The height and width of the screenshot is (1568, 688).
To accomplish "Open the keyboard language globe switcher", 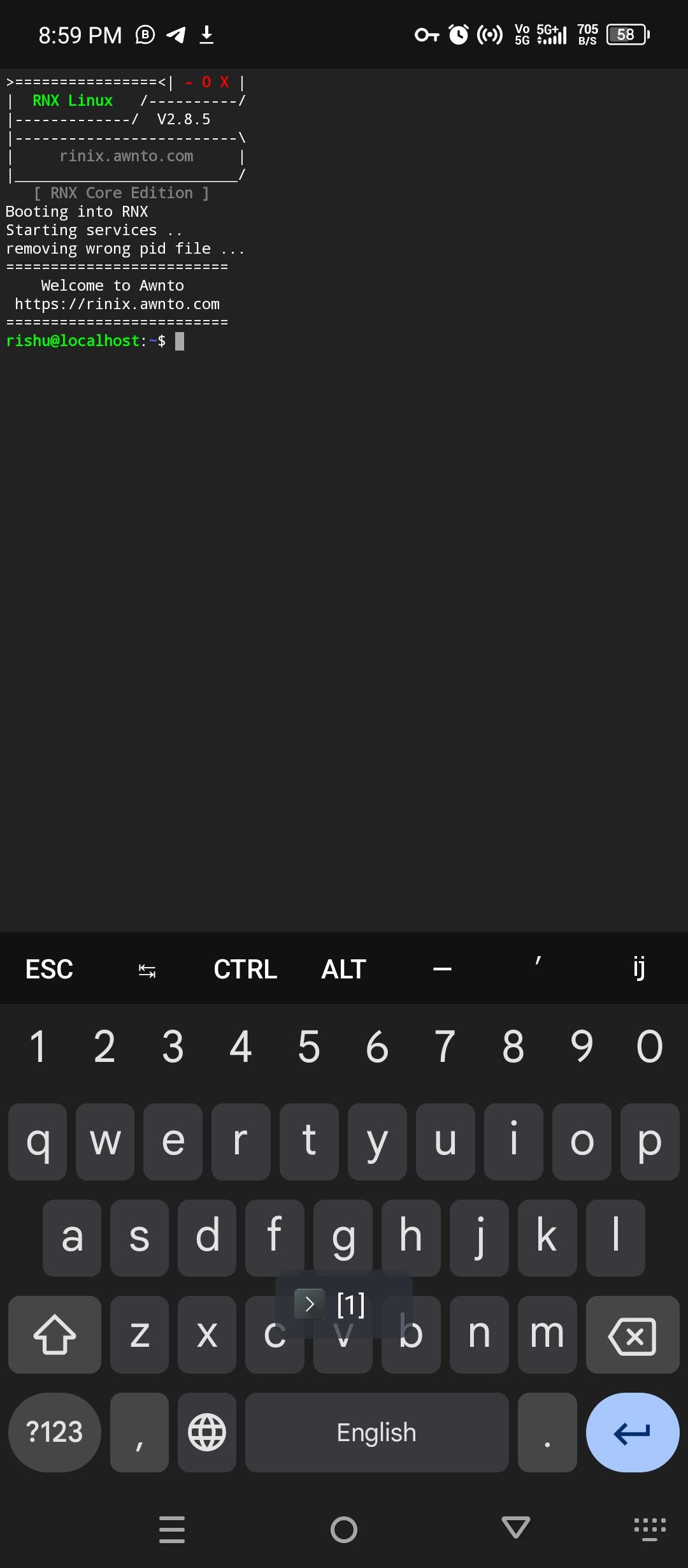I will [x=207, y=1432].
